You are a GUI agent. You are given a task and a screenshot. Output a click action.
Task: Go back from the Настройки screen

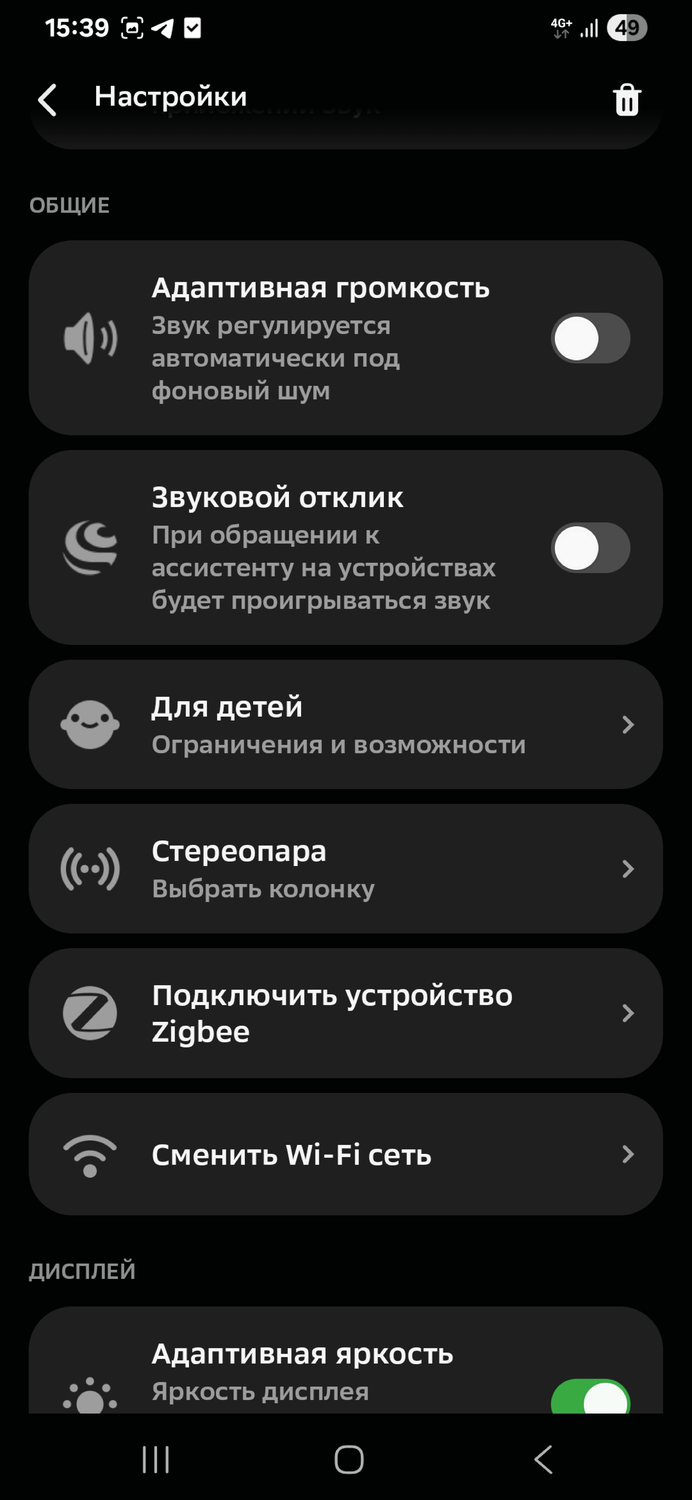[47, 99]
